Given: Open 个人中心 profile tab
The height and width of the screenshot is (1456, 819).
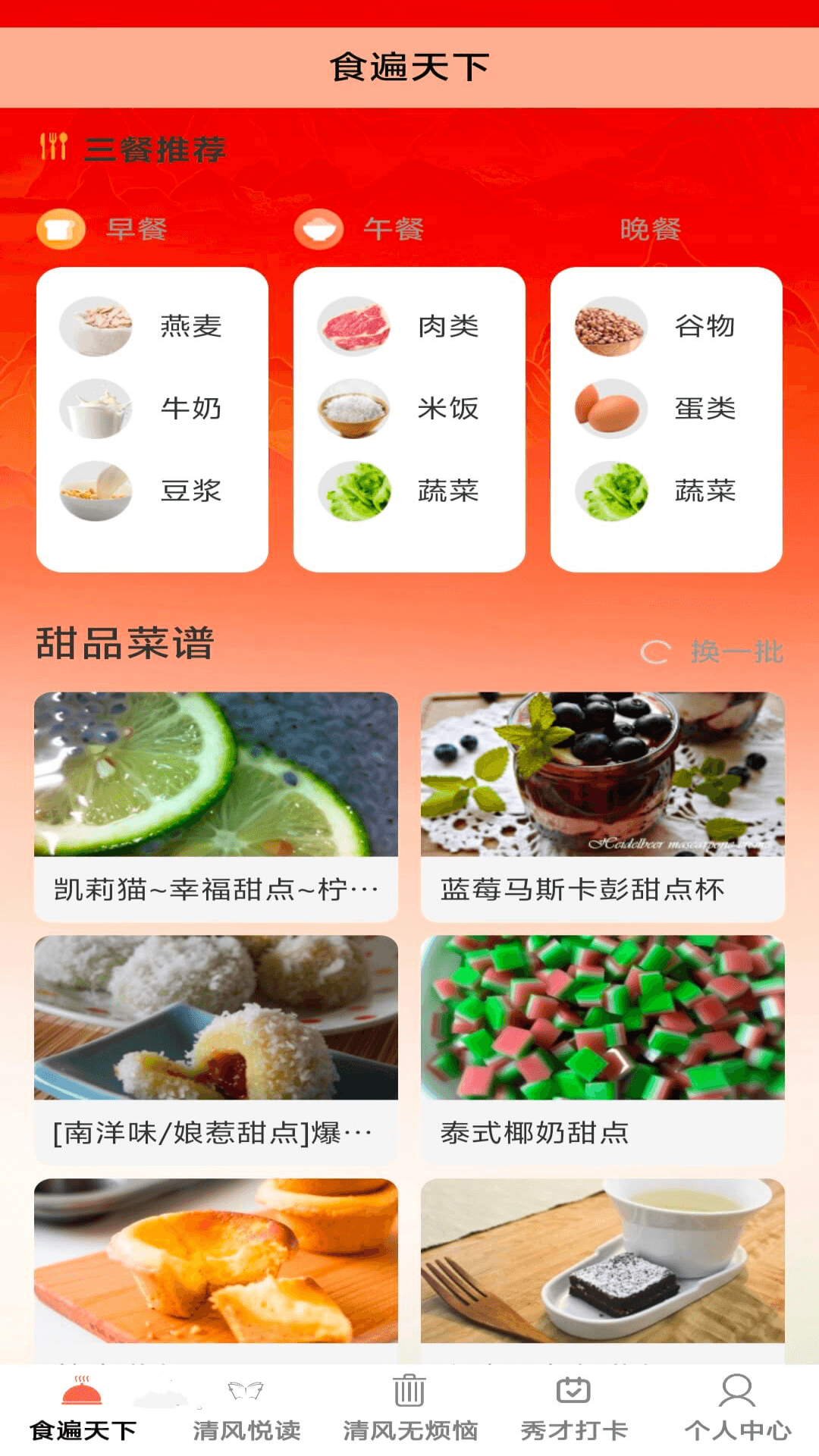Looking at the screenshot, I should click(737, 1410).
